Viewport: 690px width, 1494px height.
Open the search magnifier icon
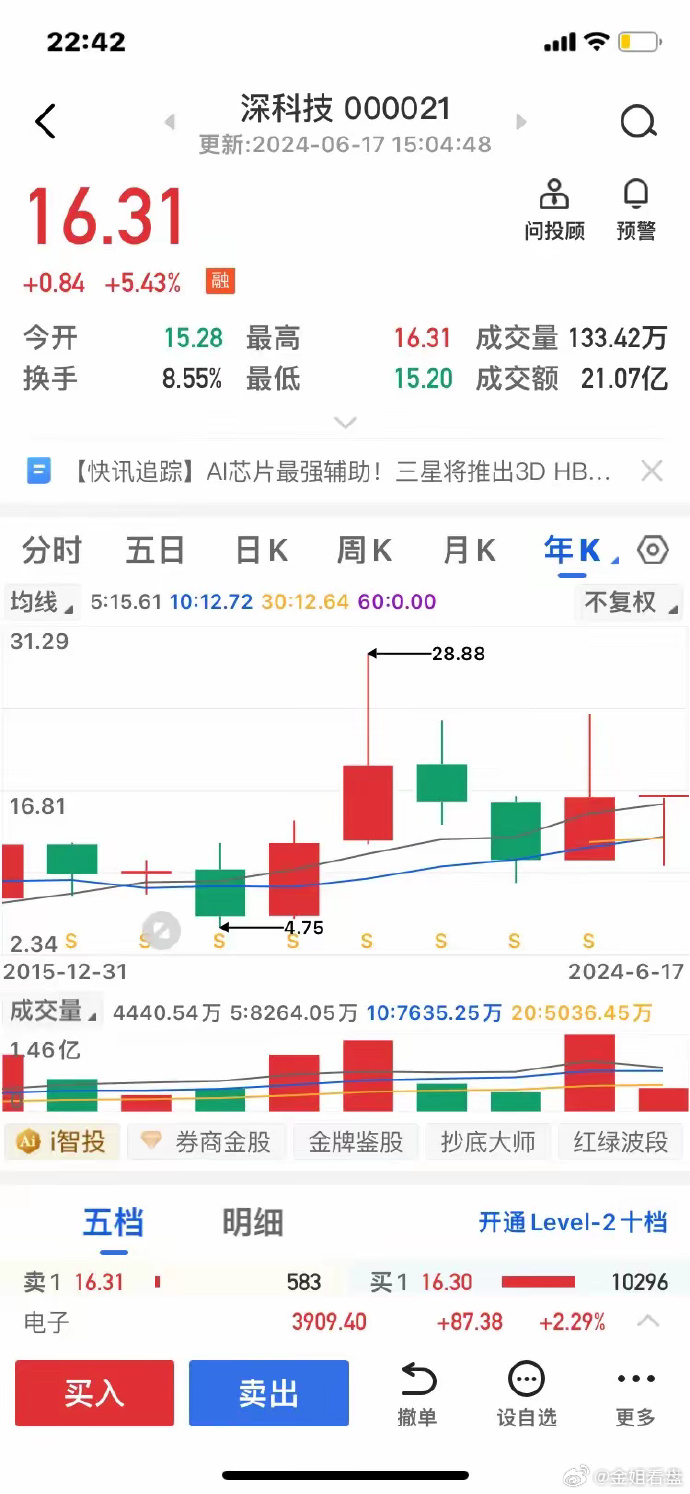coord(638,122)
